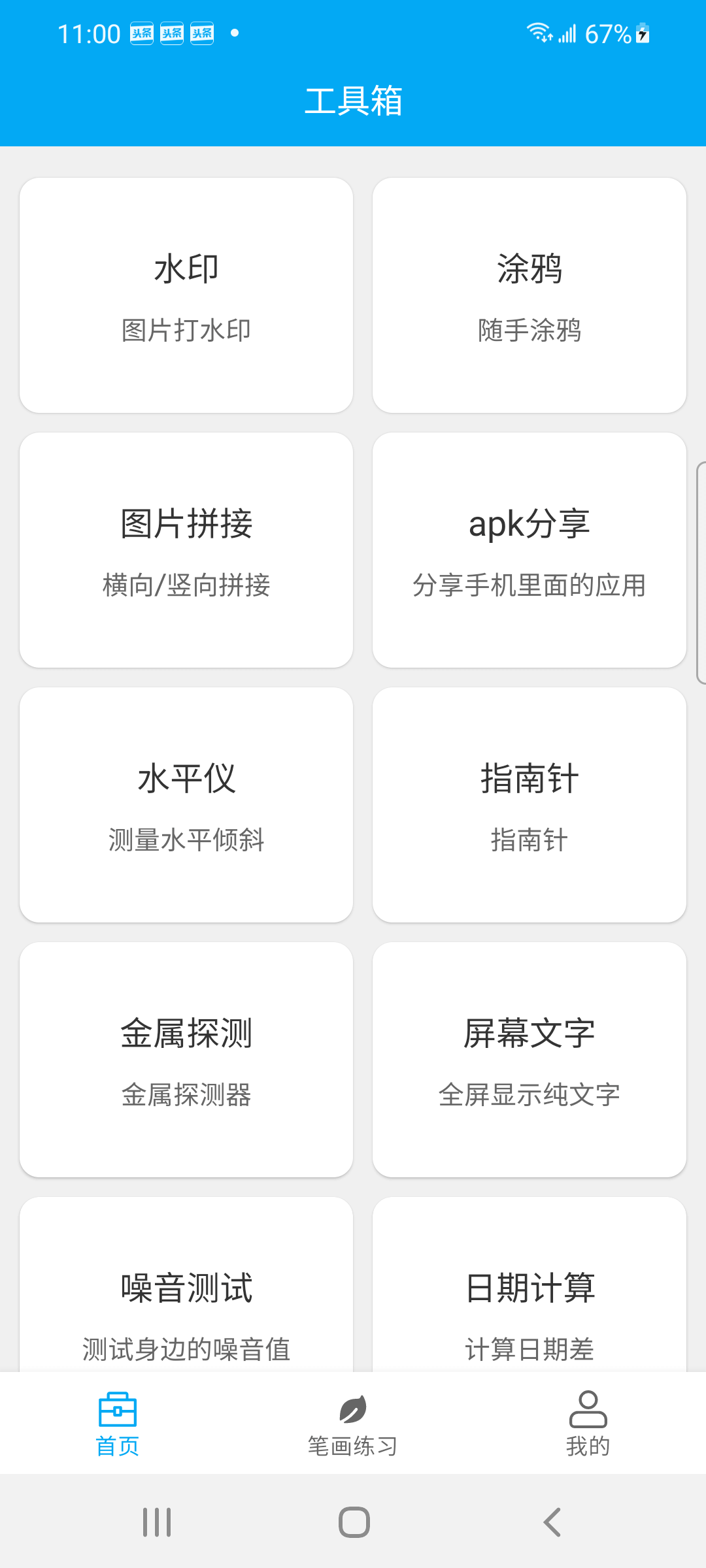Image resolution: width=706 pixels, height=1568 pixels.
Task: Open the 日期计算 date calculator
Action: point(529,1300)
